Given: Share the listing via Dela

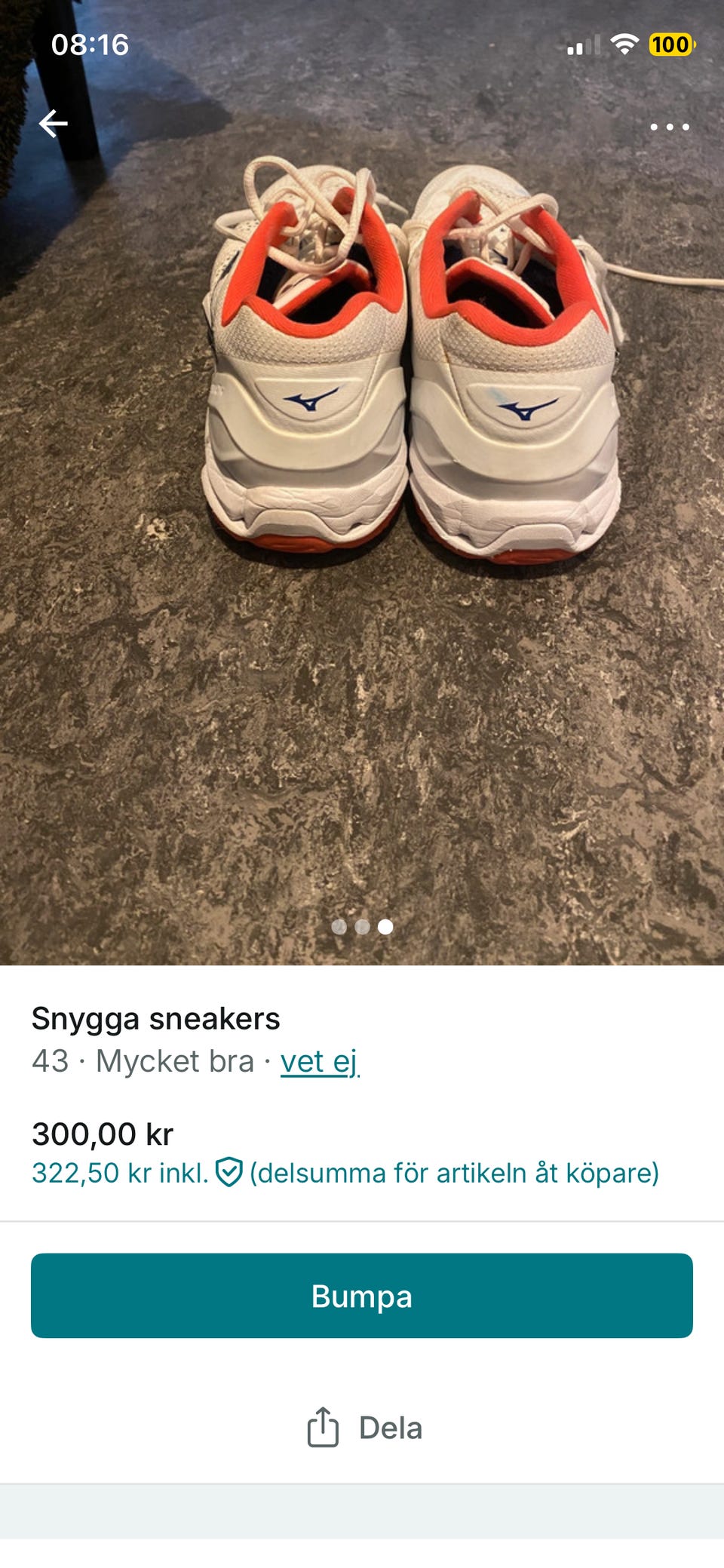Looking at the screenshot, I should point(365,1428).
